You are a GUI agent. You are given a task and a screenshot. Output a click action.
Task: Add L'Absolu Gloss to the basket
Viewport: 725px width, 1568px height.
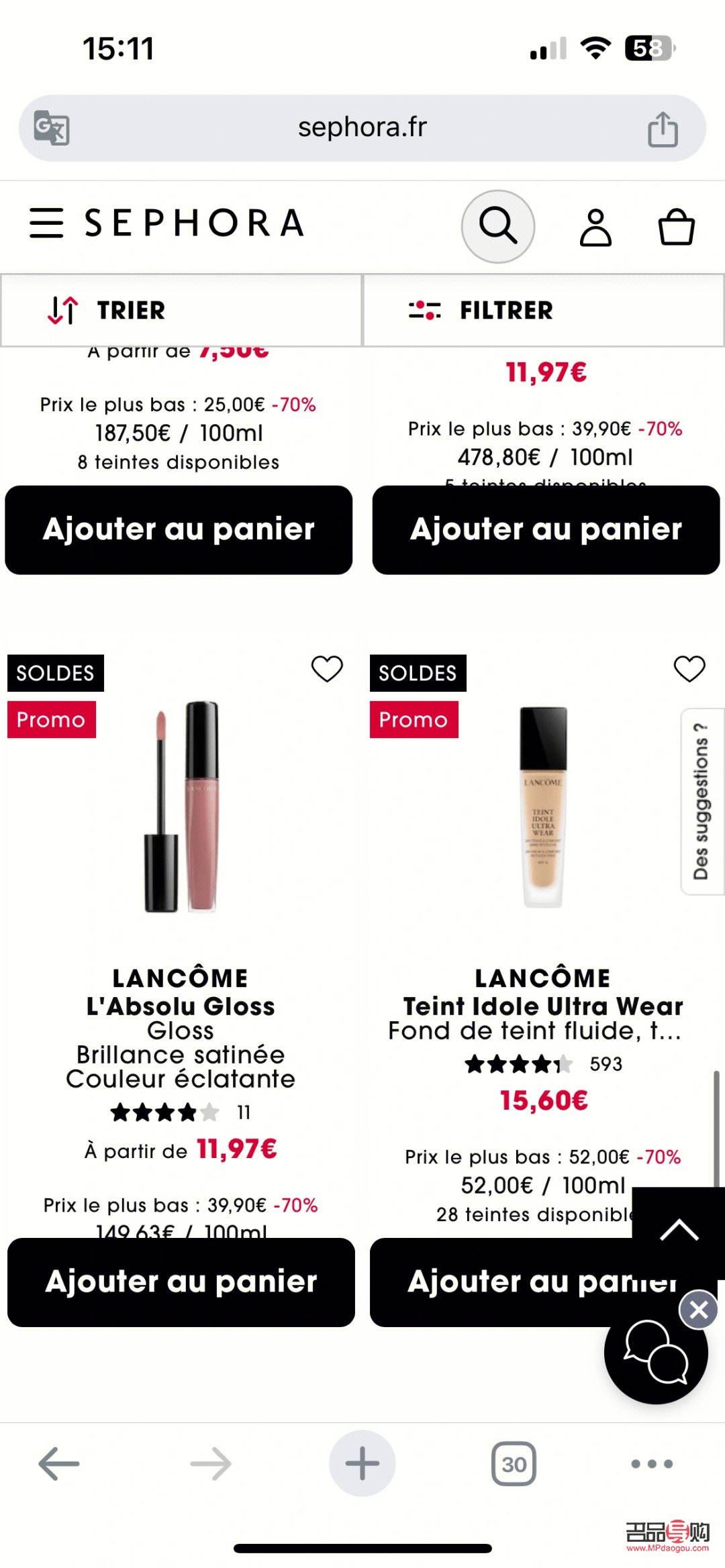[x=181, y=1282]
